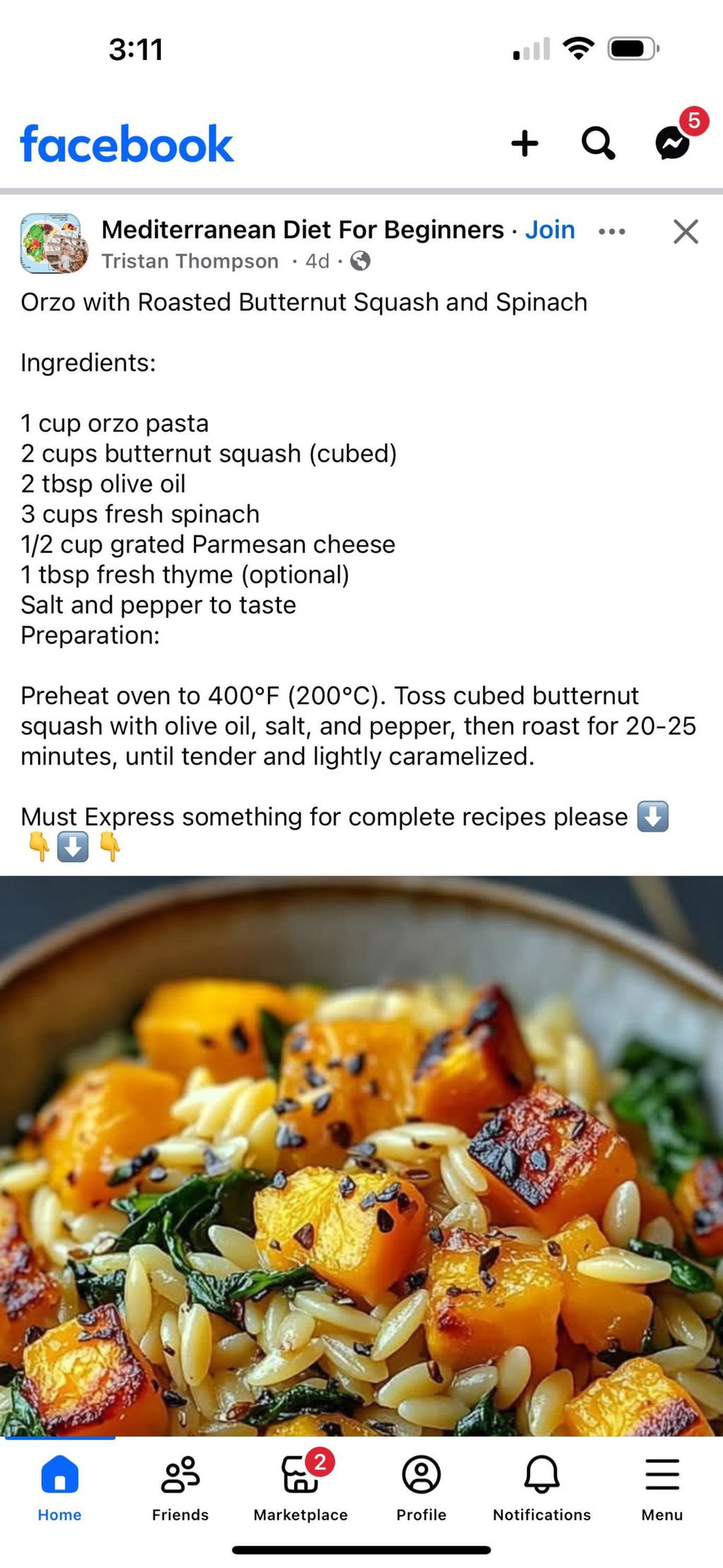Open the create post plus icon
This screenshot has height=1568, width=723.
(525, 143)
